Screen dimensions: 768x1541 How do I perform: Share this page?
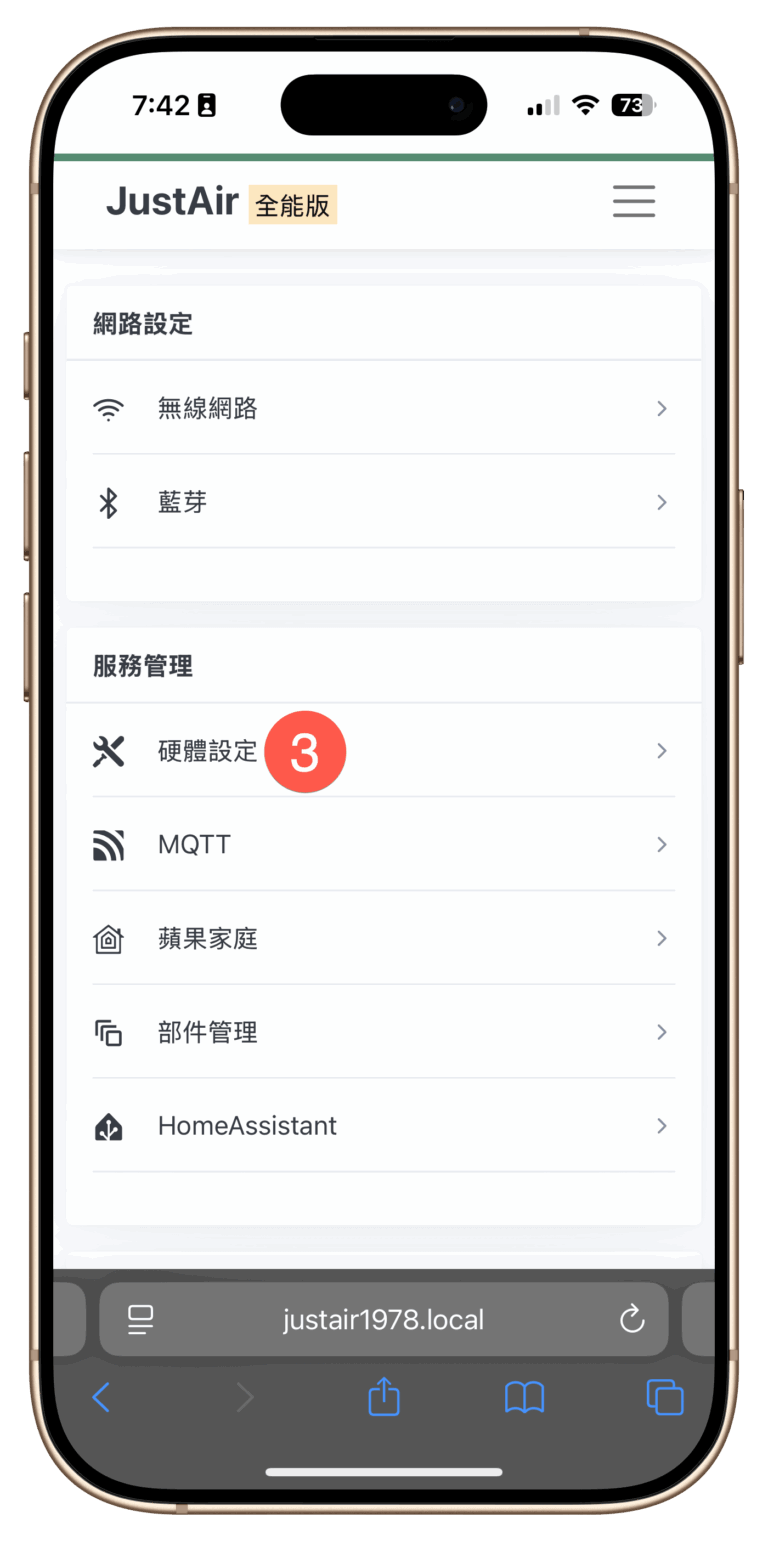[384, 1397]
